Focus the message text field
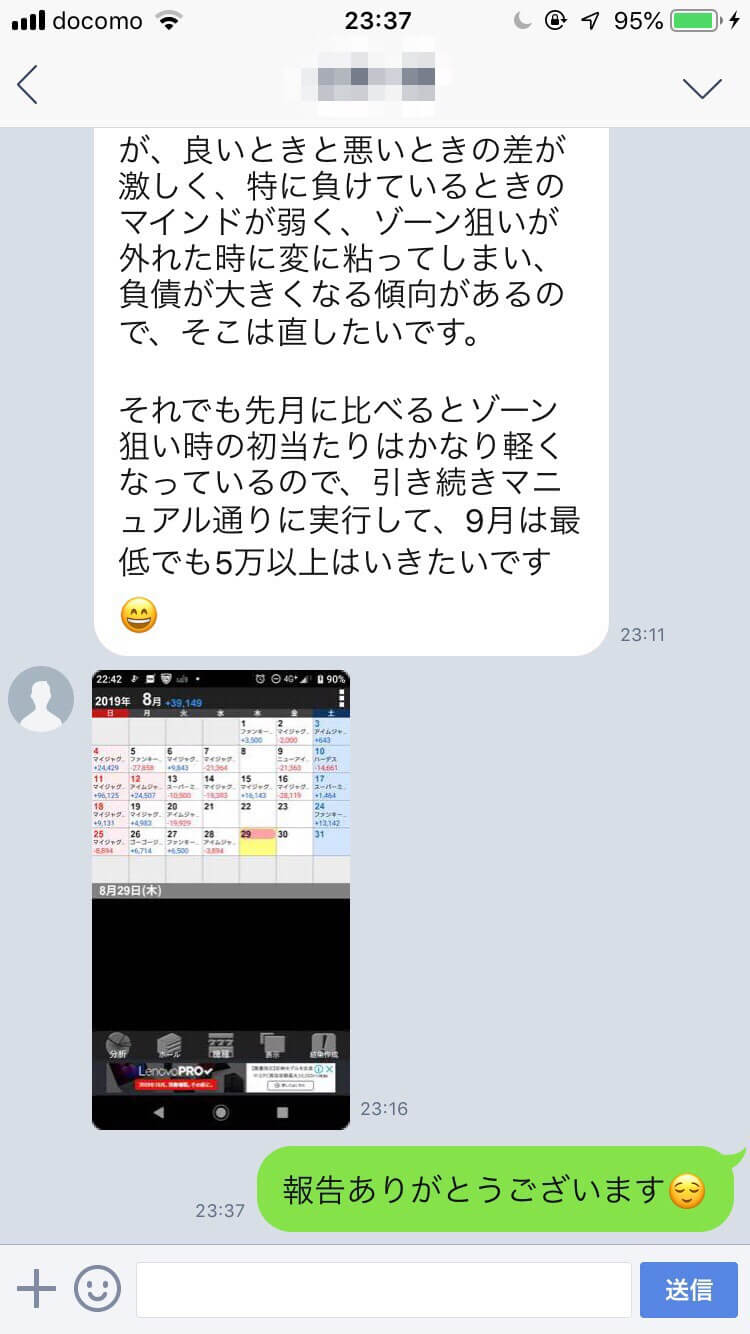 (383, 1289)
